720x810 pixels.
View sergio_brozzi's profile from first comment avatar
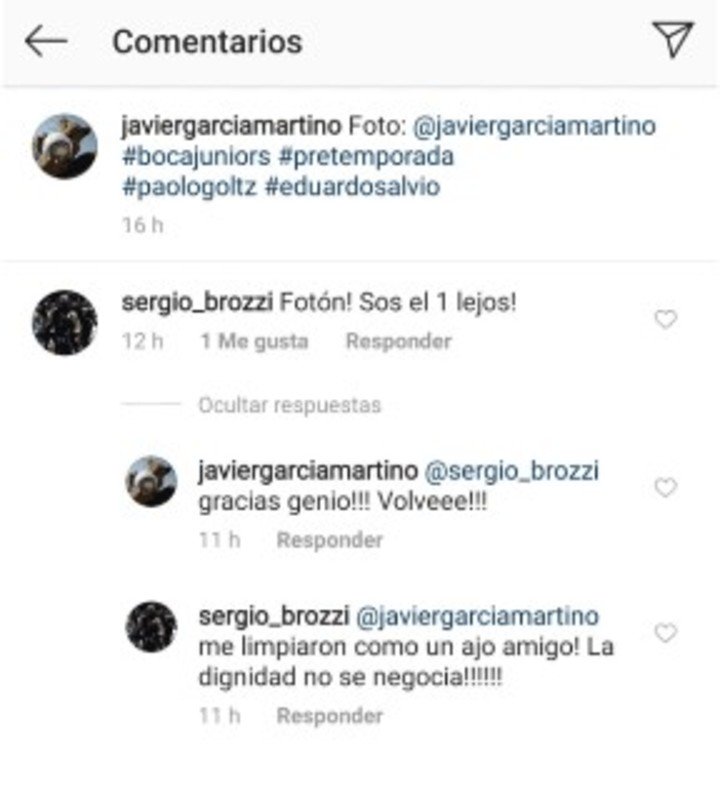(x=65, y=322)
